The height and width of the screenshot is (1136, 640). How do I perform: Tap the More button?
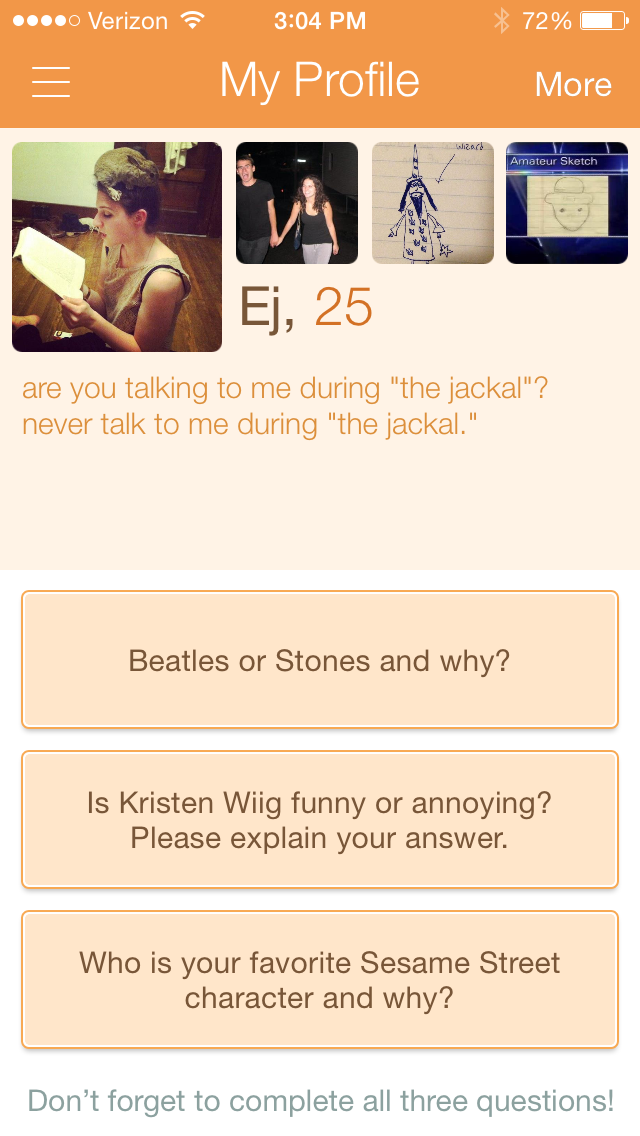click(x=573, y=84)
